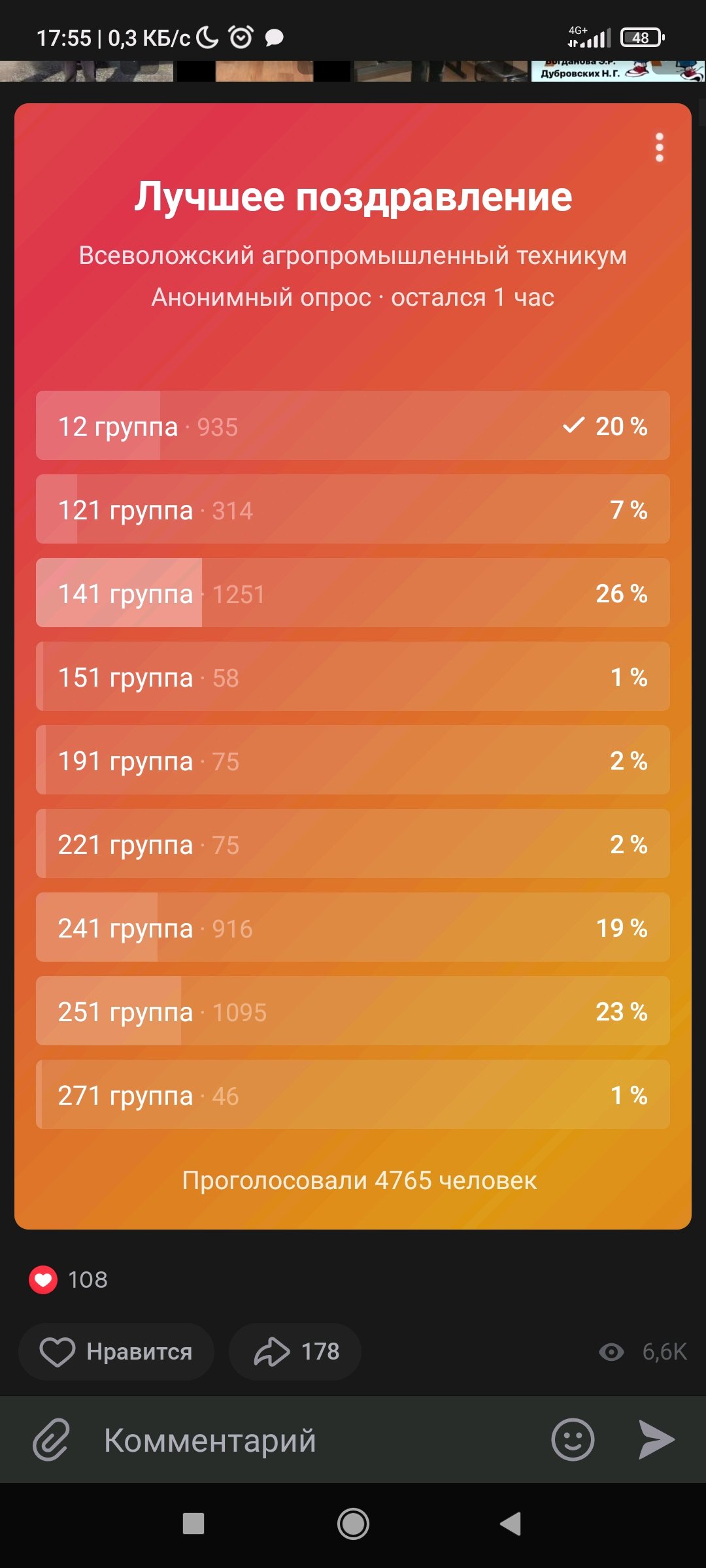Open the emoji picker smiley icon

click(573, 1439)
